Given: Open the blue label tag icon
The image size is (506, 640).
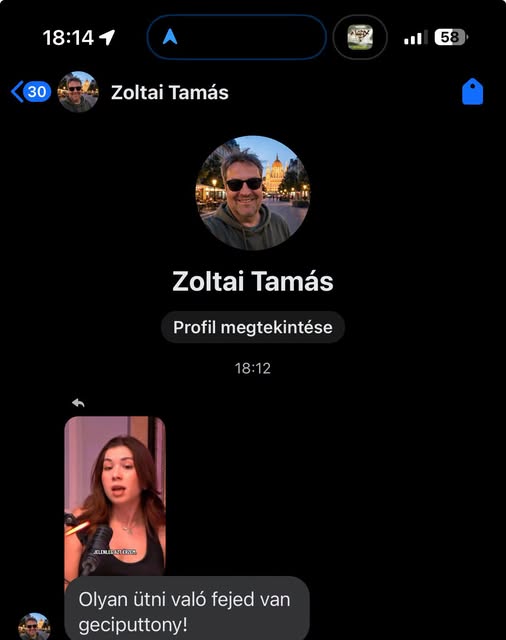Looking at the screenshot, I should (472, 91).
